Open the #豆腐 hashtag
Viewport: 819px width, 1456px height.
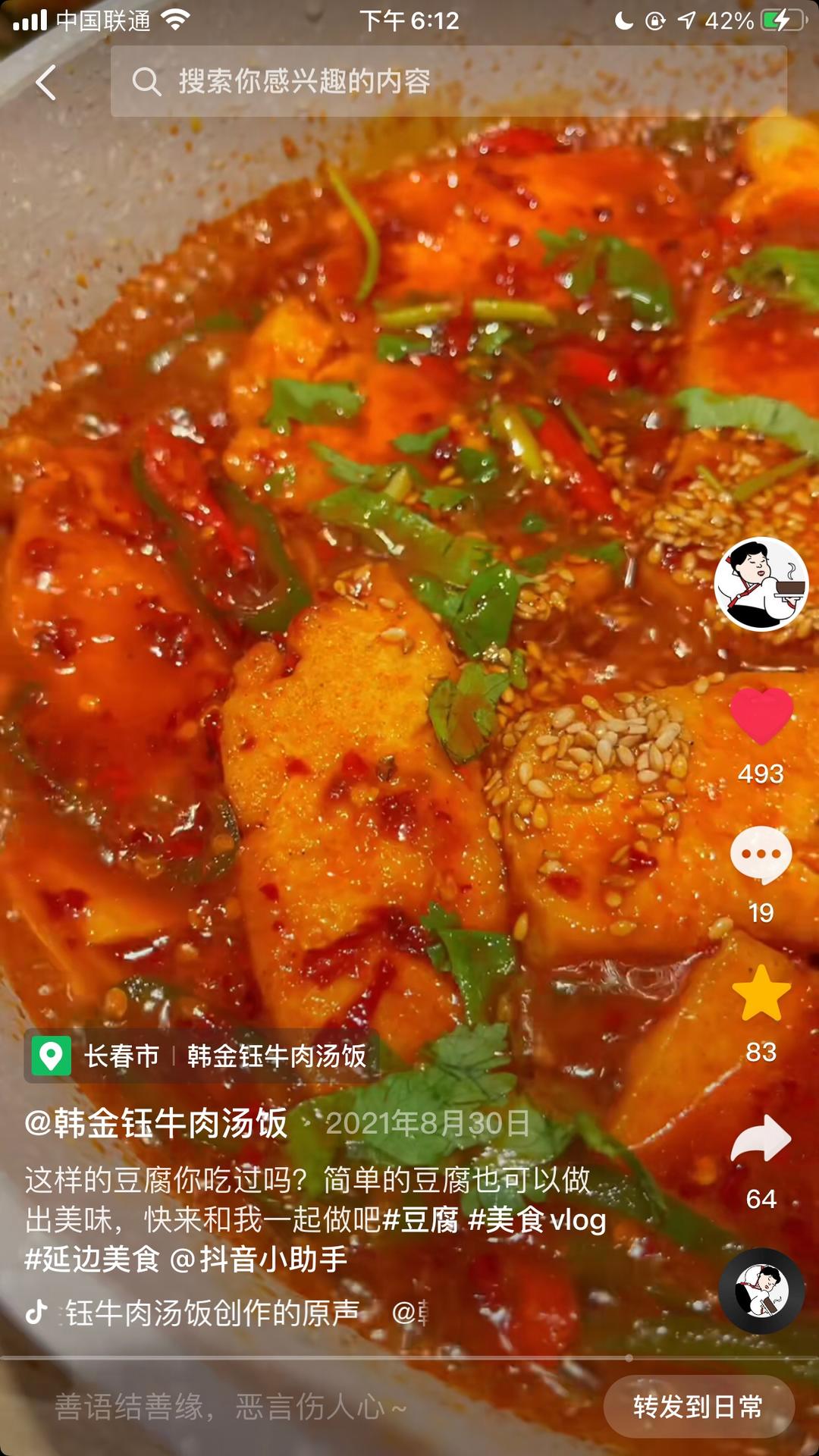[x=421, y=1220]
